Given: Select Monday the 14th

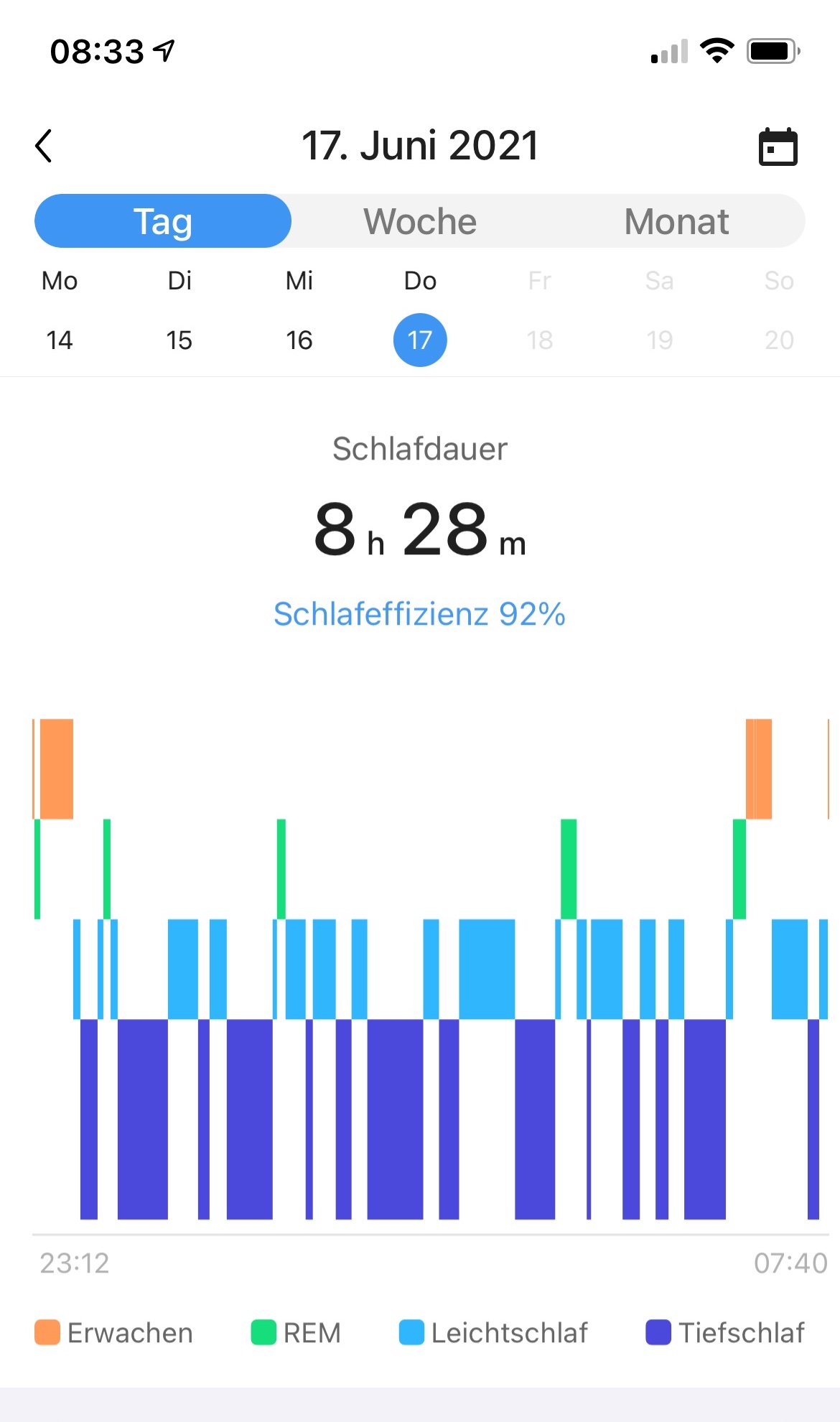Looking at the screenshot, I should pyautogui.click(x=60, y=340).
